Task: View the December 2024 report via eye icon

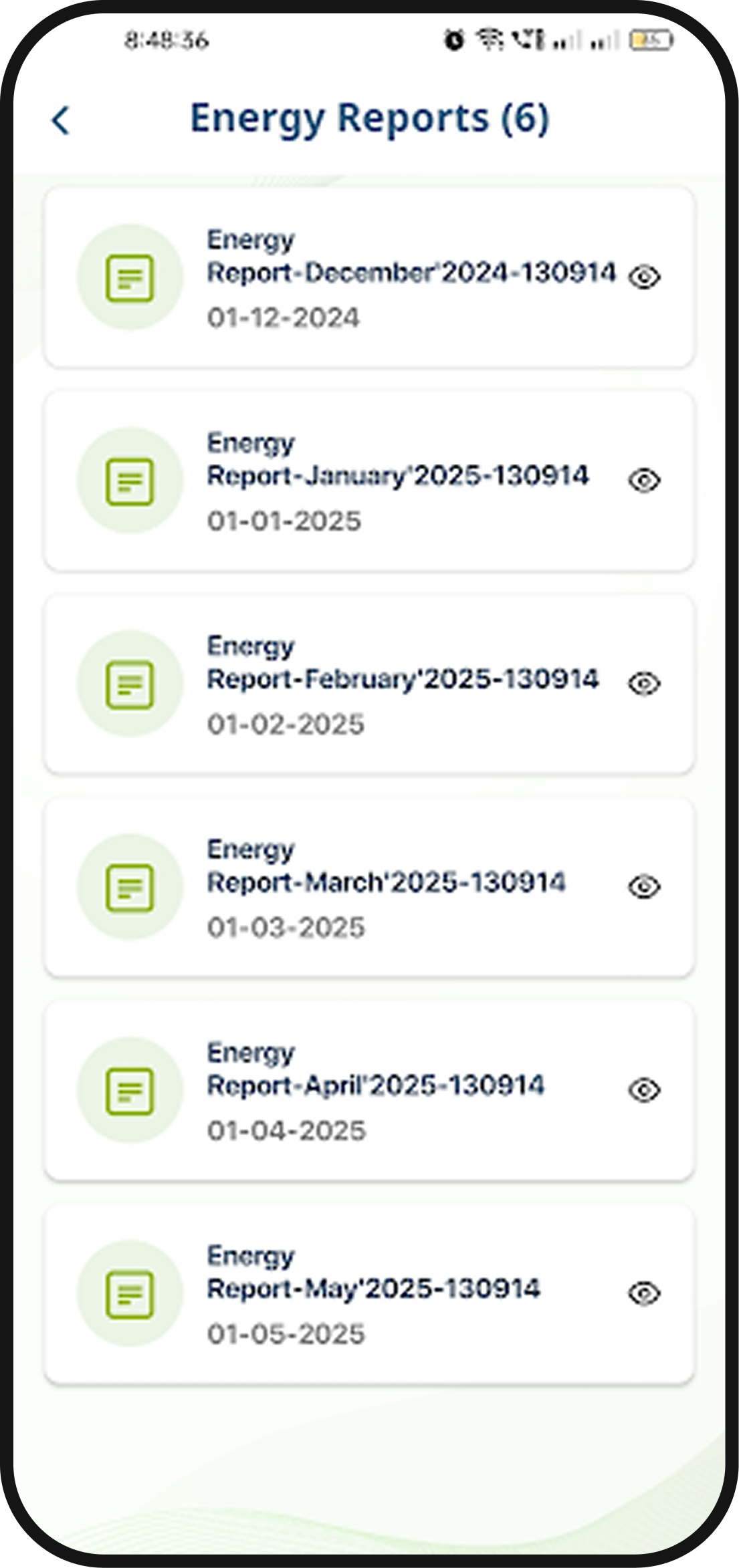Action: 644,276
